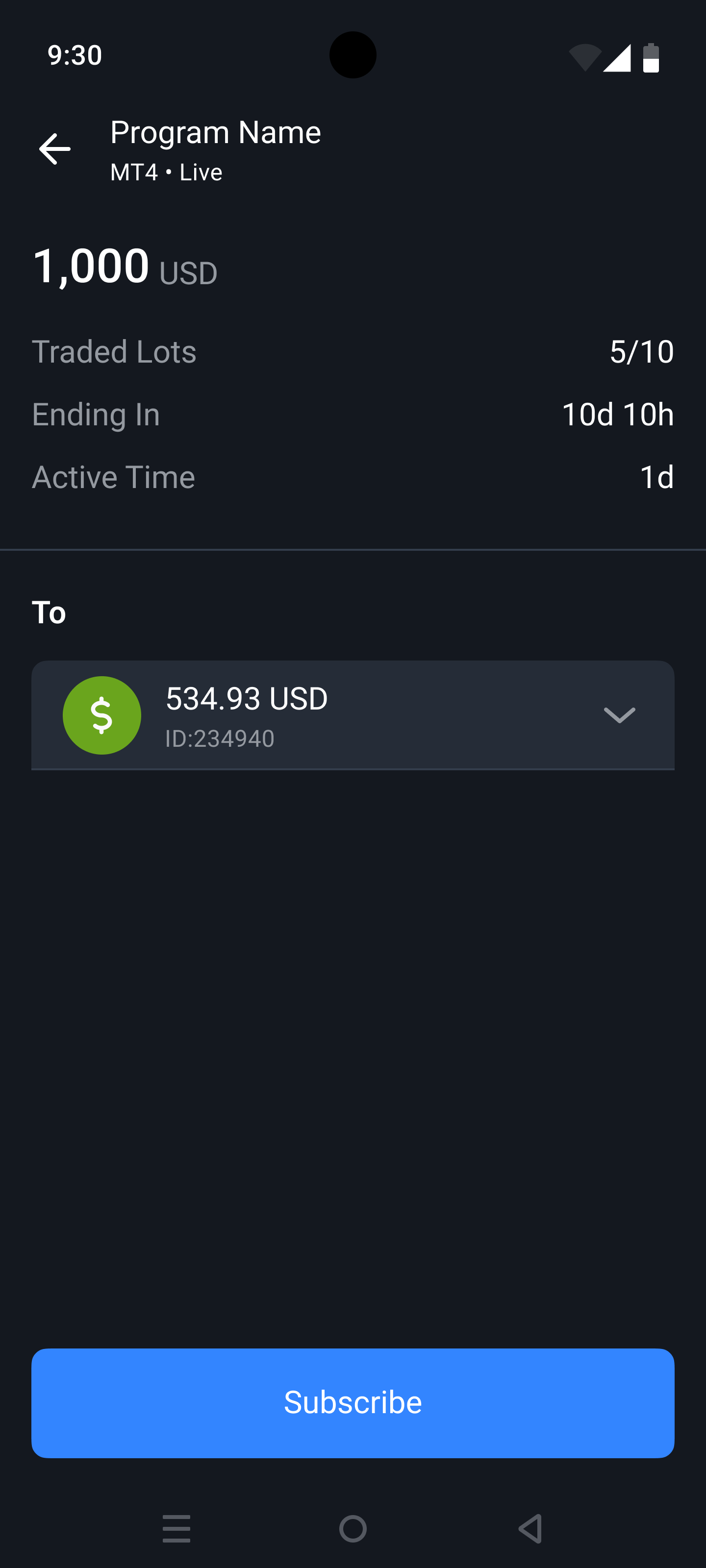The height and width of the screenshot is (1568, 706).
Task: Open the 534.93 USD account dropdown
Action: point(353,715)
